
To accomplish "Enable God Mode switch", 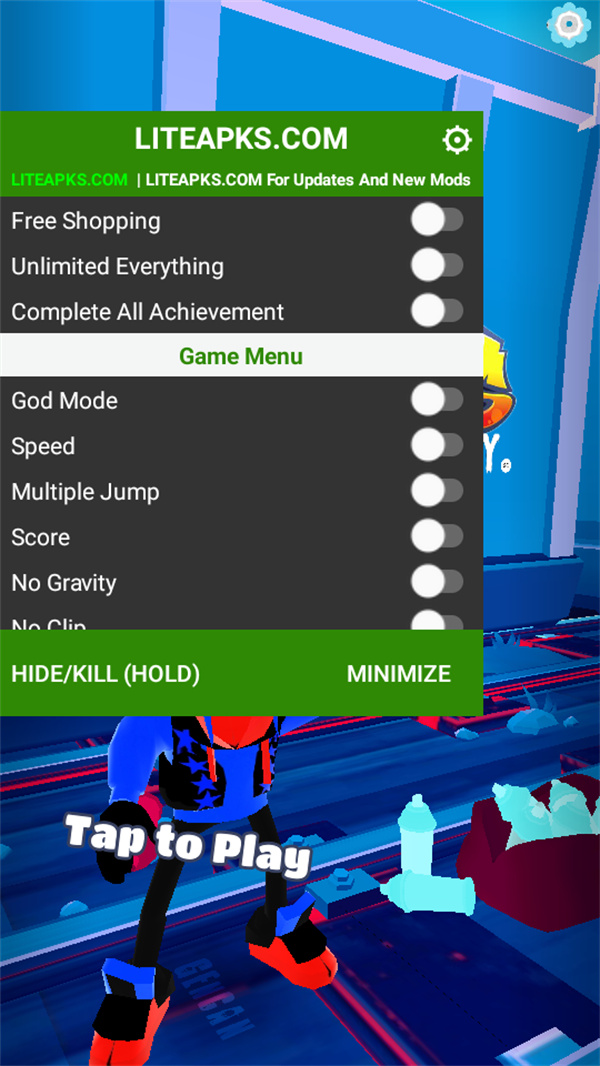I will pos(437,401).
